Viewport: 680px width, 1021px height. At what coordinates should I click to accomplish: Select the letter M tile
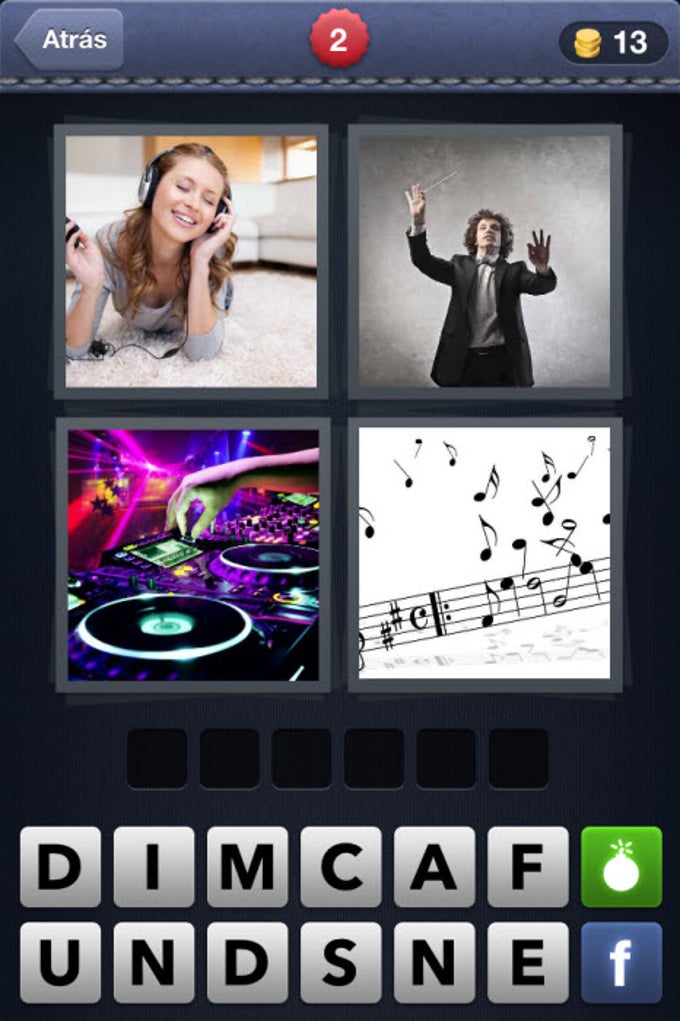[x=247, y=867]
